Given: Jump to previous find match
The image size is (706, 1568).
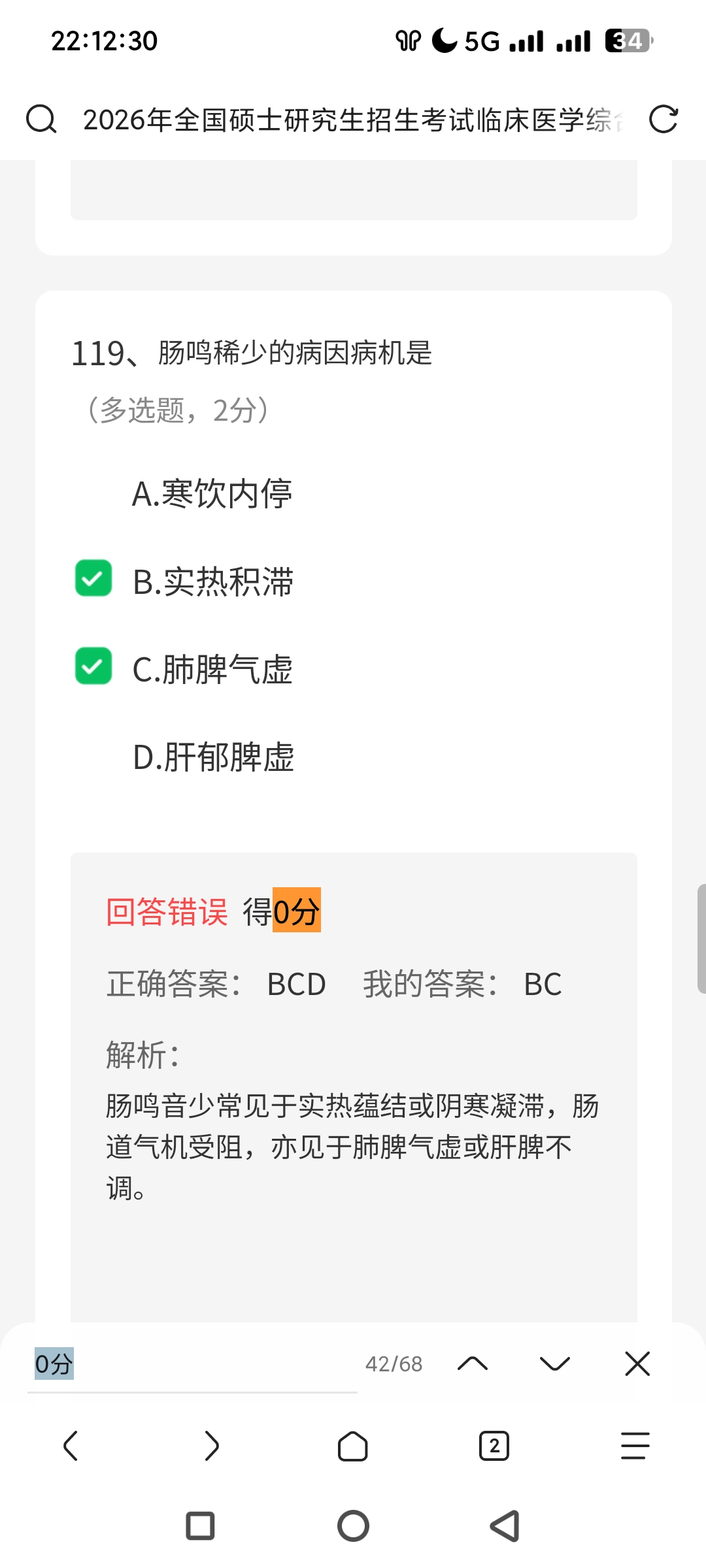Looking at the screenshot, I should [473, 1364].
